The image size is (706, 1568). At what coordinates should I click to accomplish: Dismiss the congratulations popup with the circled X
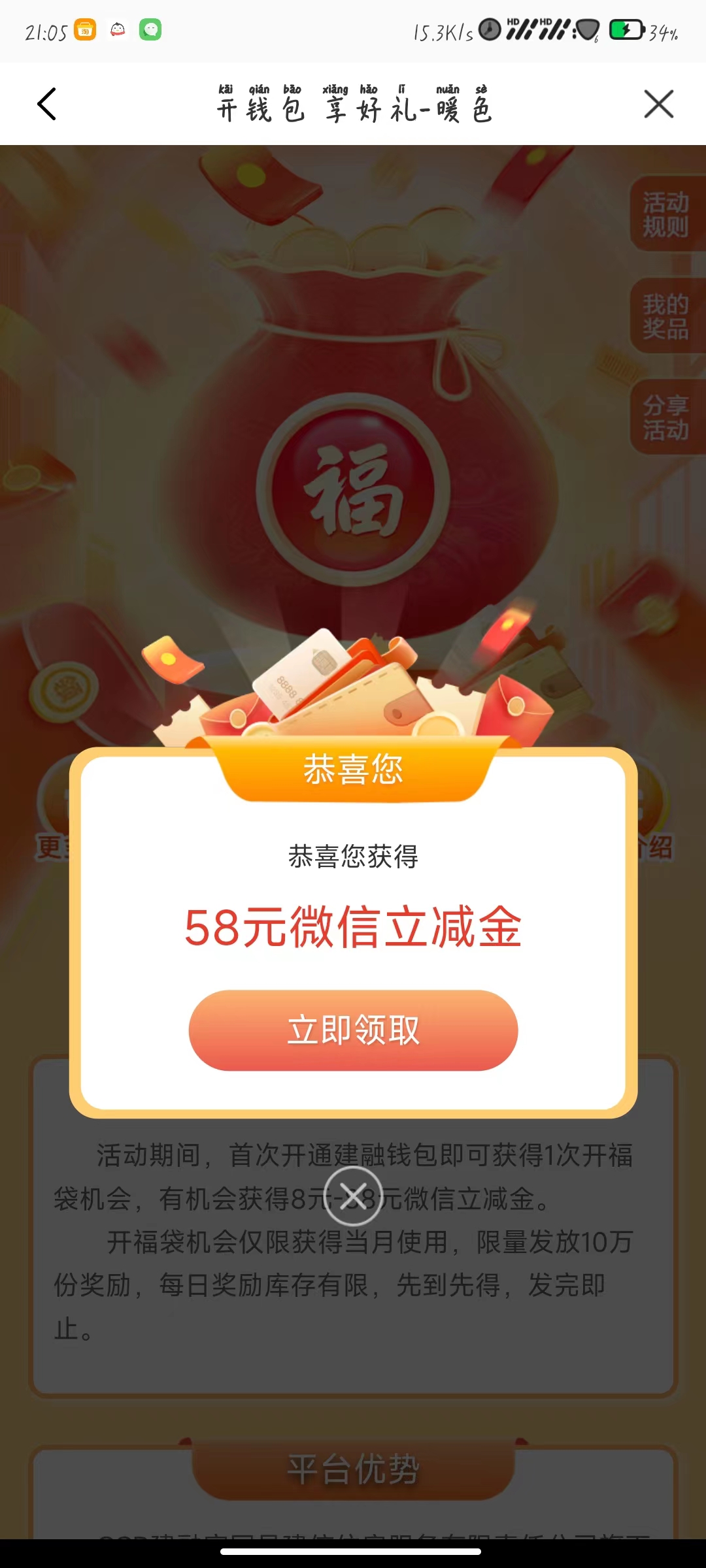tap(353, 1196)
